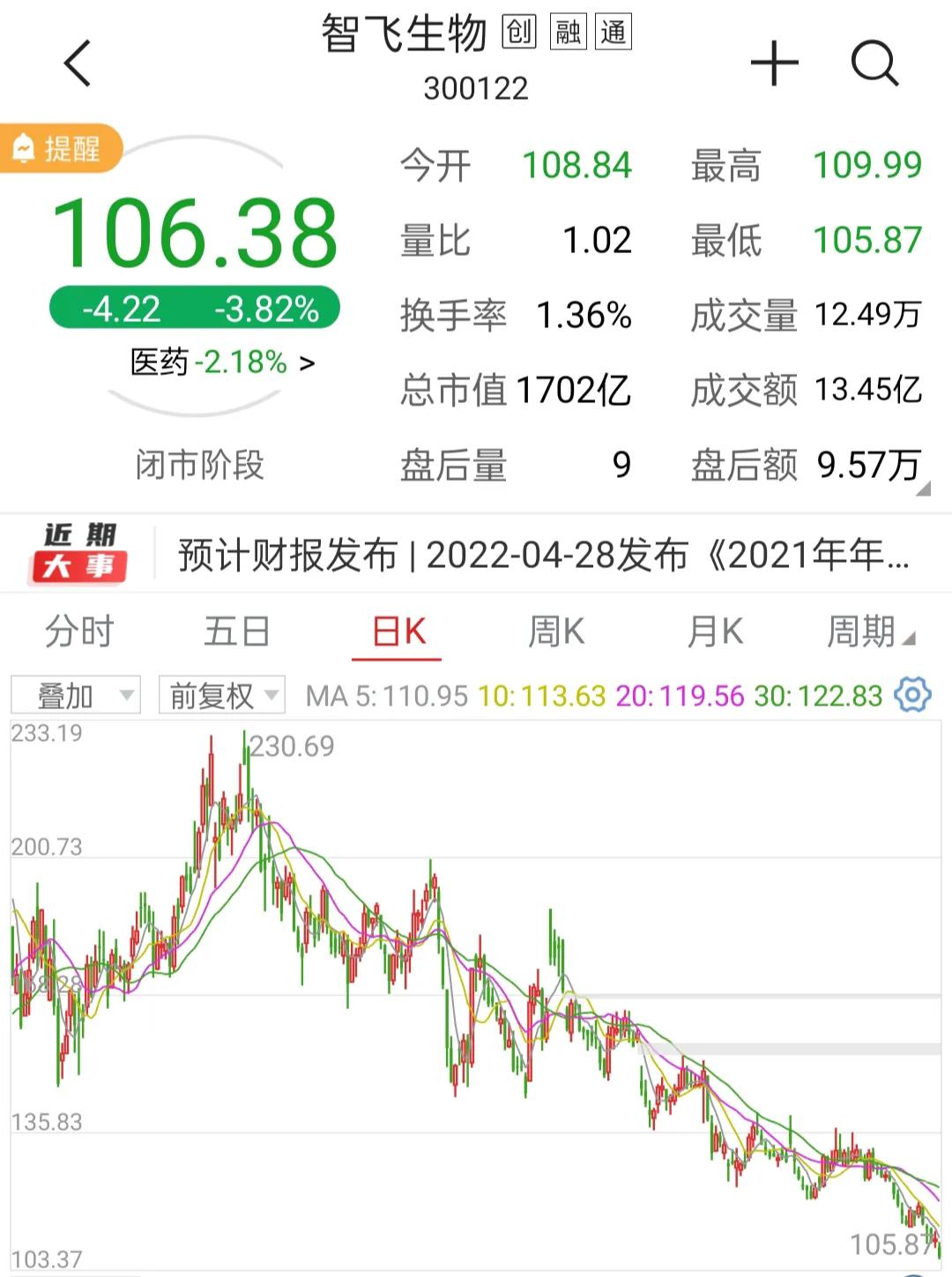Expand quote details using the corner triangle

(x=922, y=489)
